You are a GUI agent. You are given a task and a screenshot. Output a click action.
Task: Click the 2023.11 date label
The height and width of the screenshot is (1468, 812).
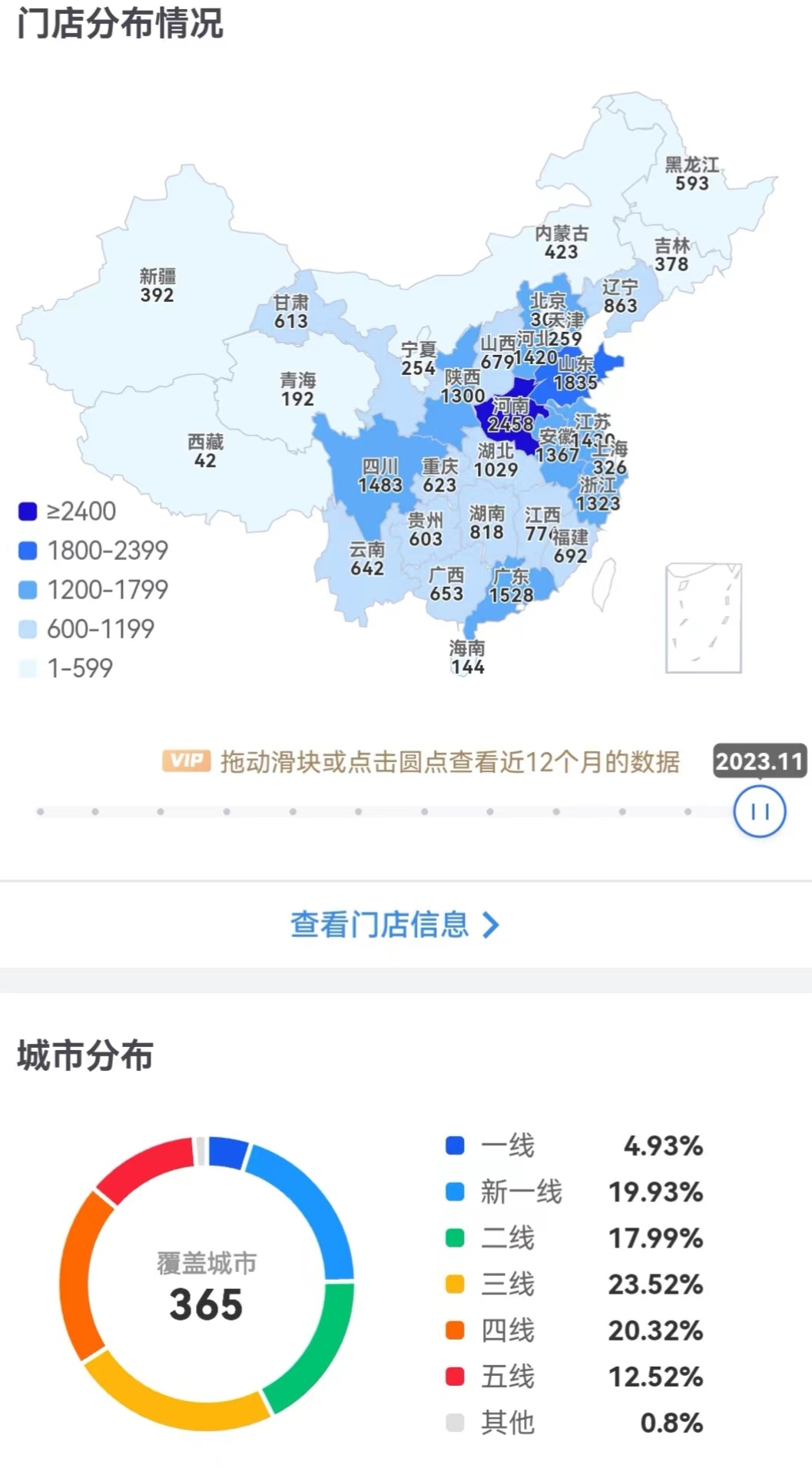pyautogui.click(x=760, y=762)
